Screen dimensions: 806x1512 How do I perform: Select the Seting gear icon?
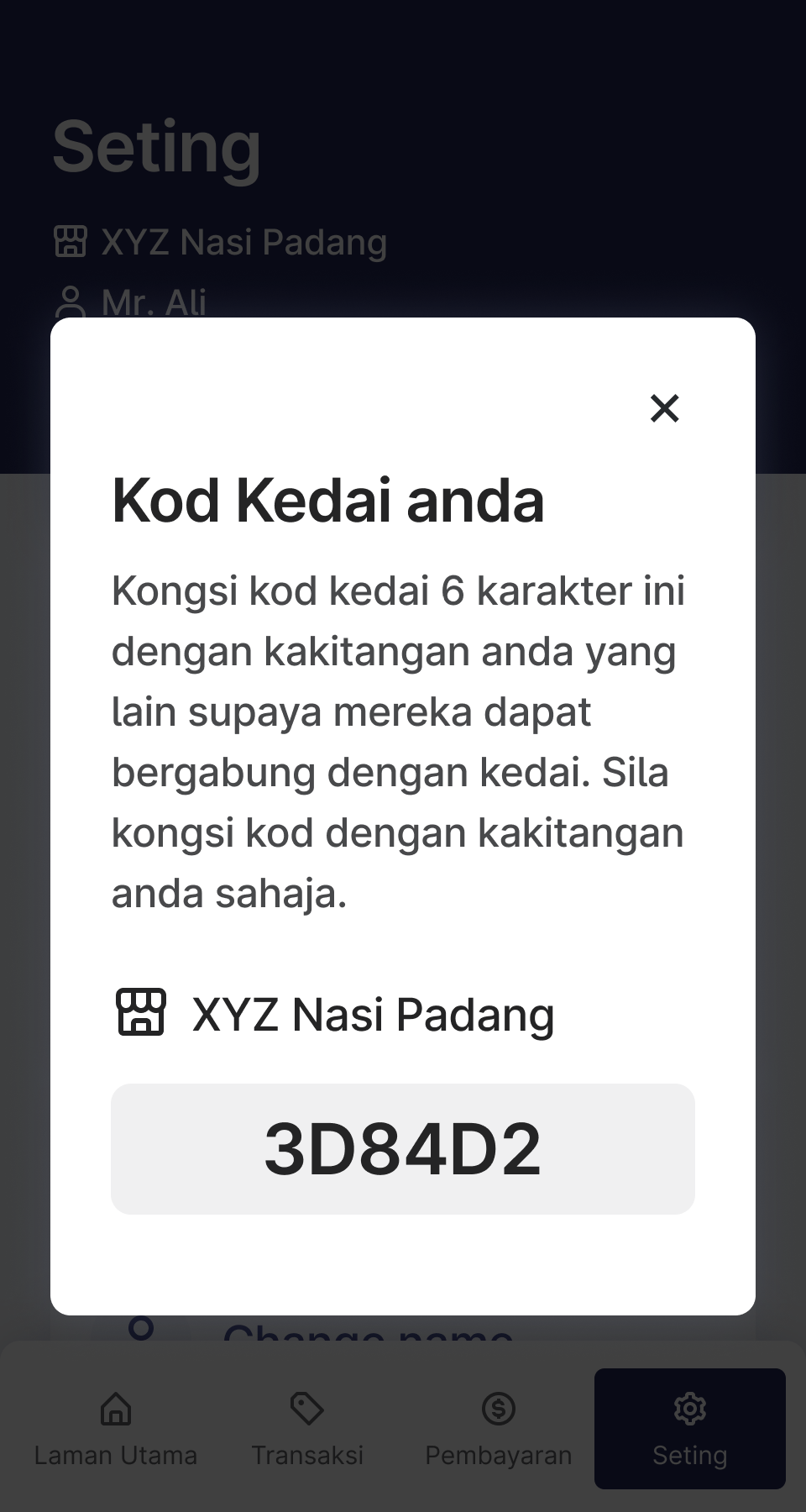[690, 1410]
